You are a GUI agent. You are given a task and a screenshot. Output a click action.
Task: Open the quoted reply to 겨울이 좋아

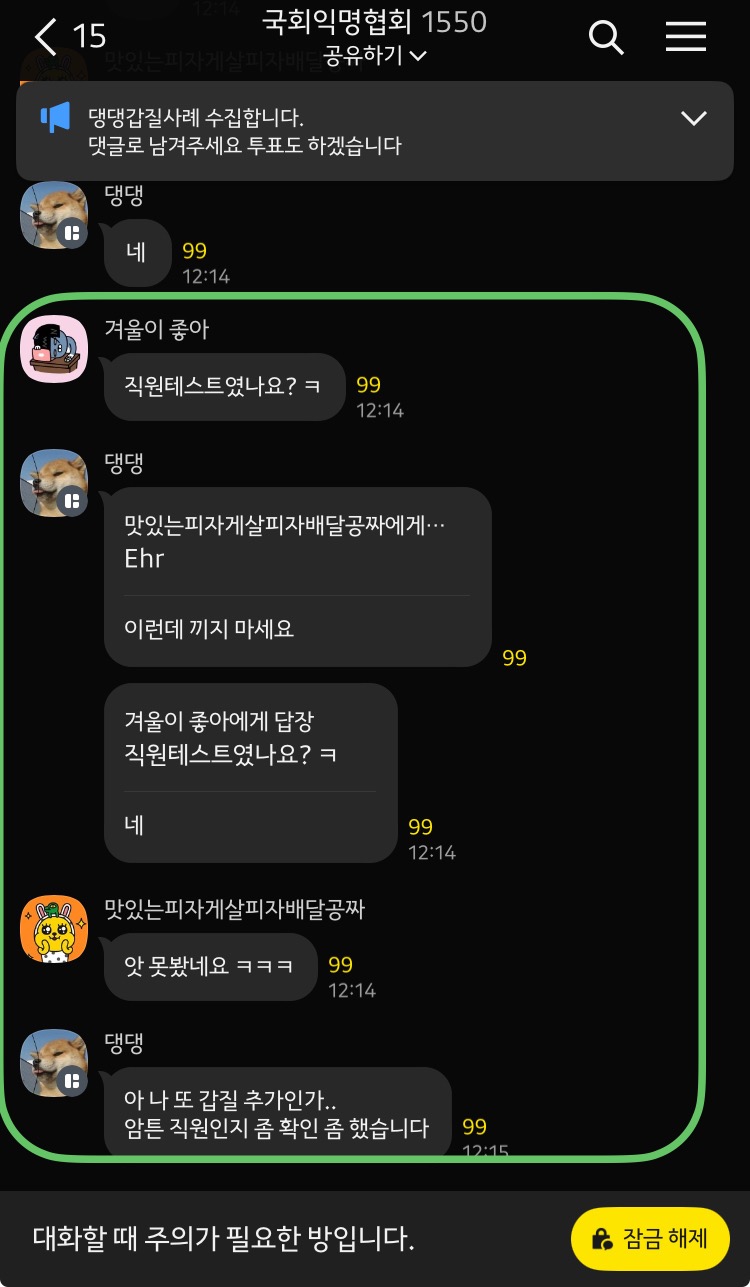[x=250, y=737]
